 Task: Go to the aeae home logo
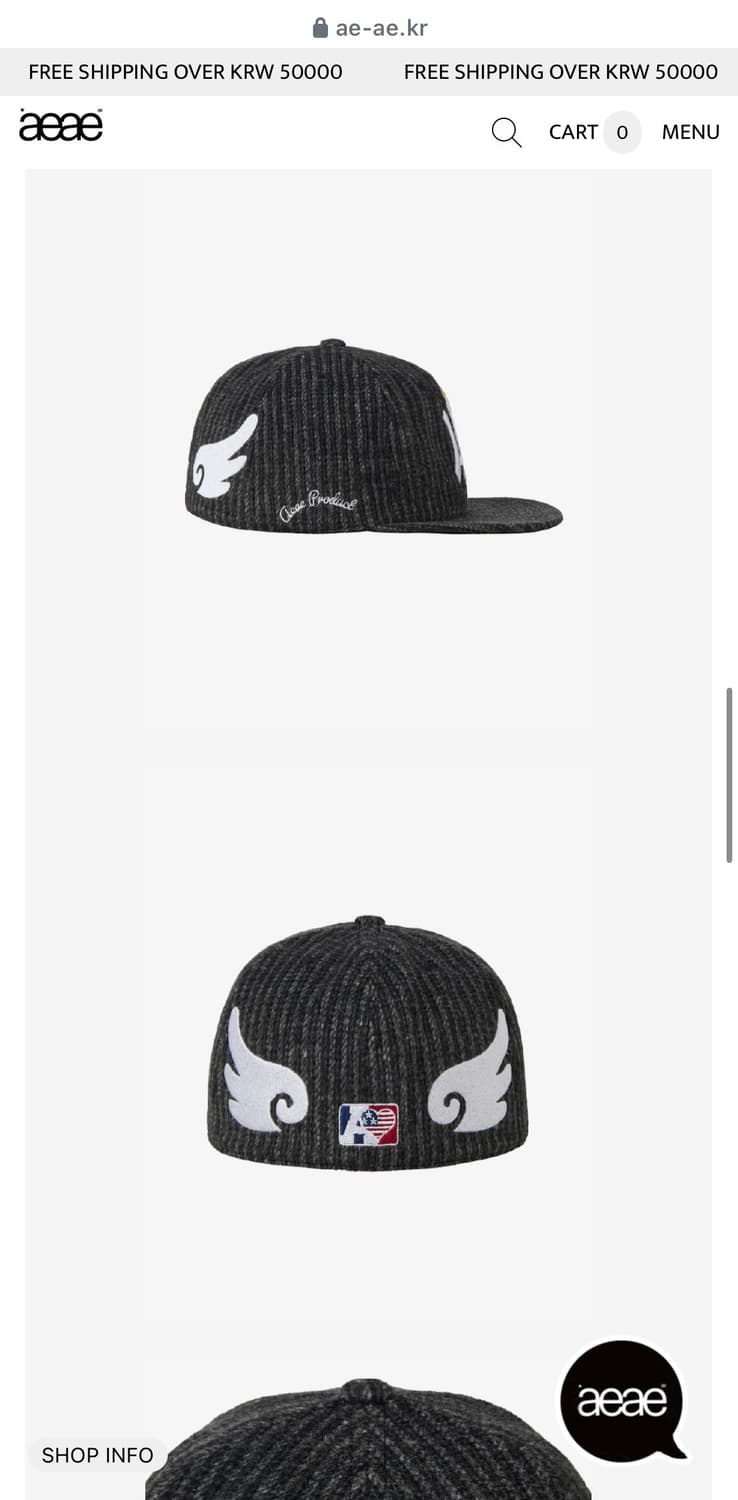61,126
